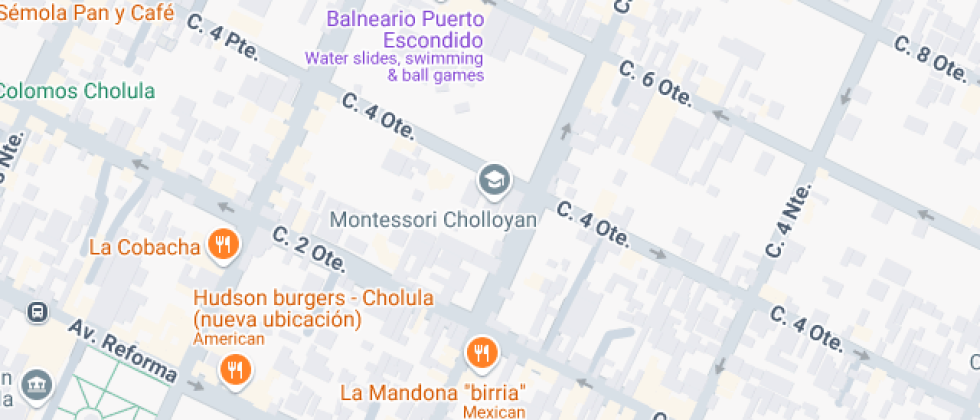Open the Montessori Cholloyan school marker
Screen dimensions: 980x420
tap(494, 181)
